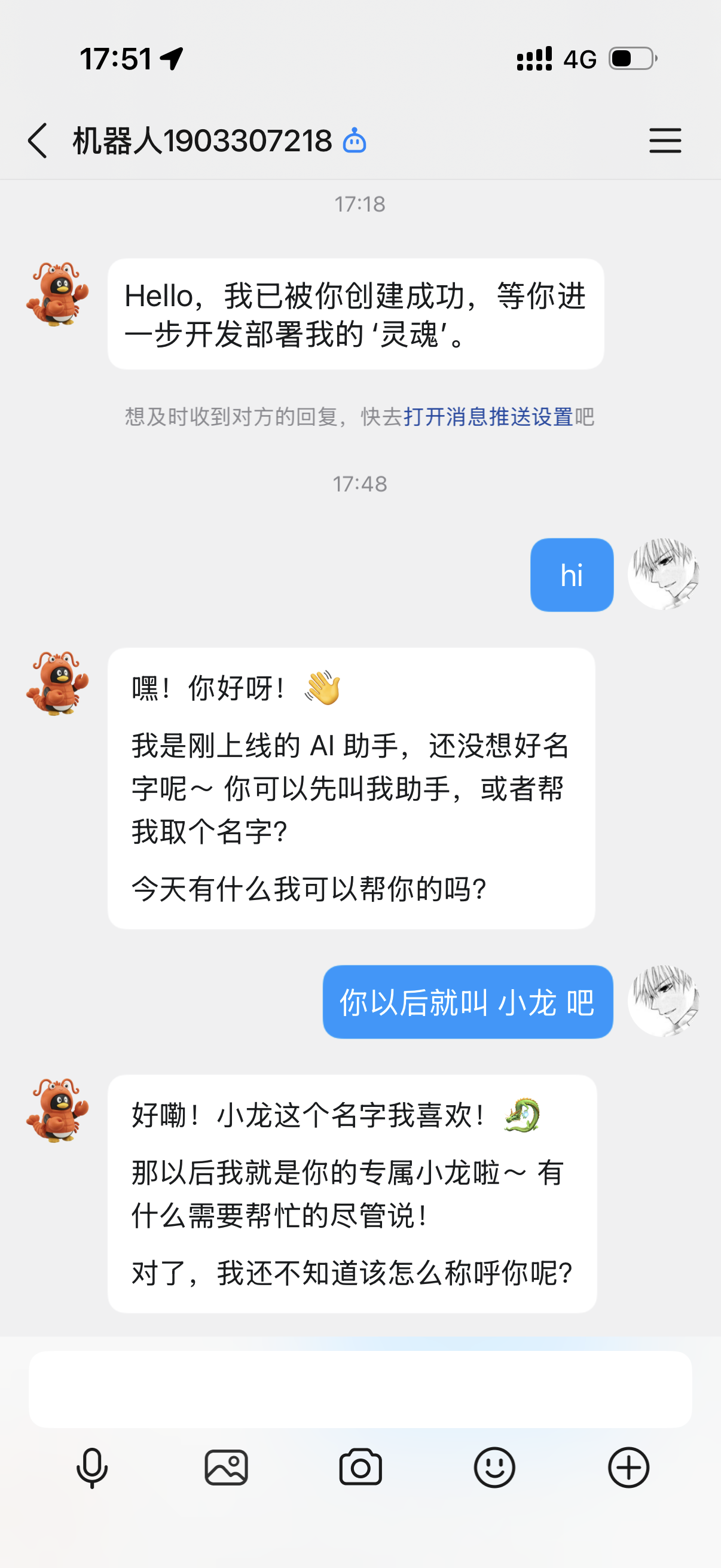The height and width of the screenshot is (1568, 721).
Task: Tap the 17:48 timestamp label
Action: click(x=360, y=484)
